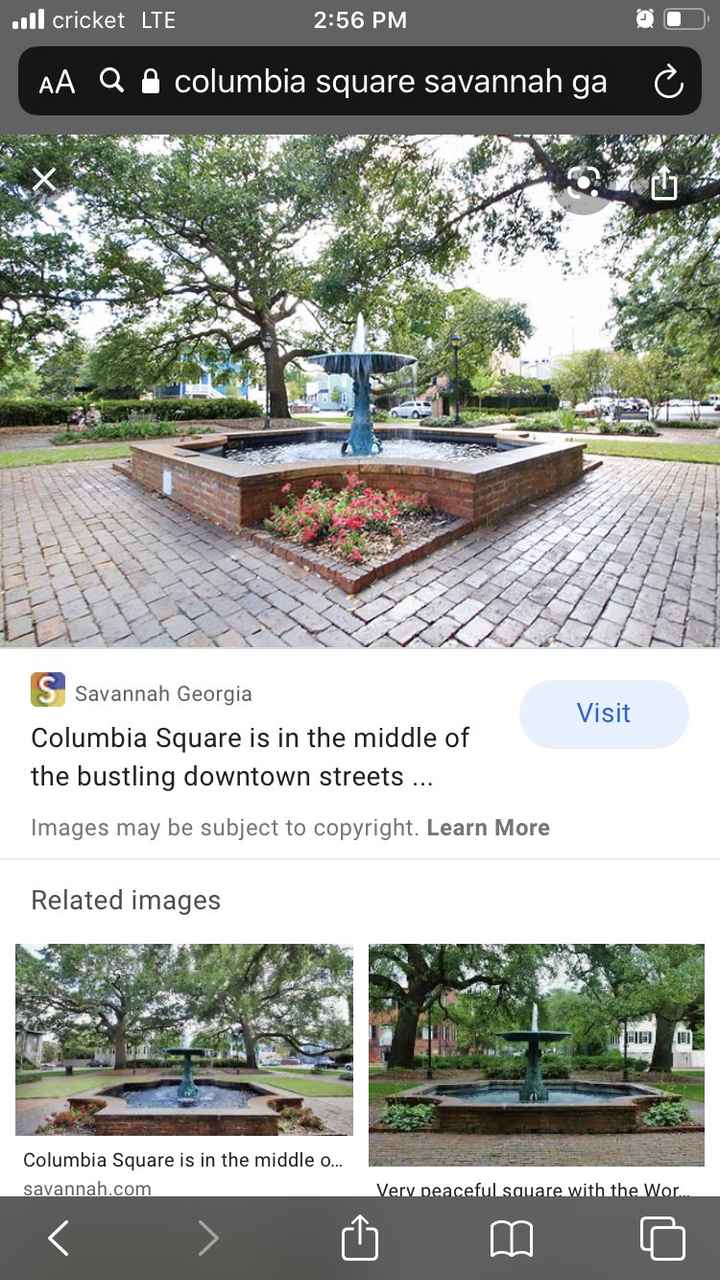Tap the address bar to edit search
720x1280 pixels.
(390, 82)
